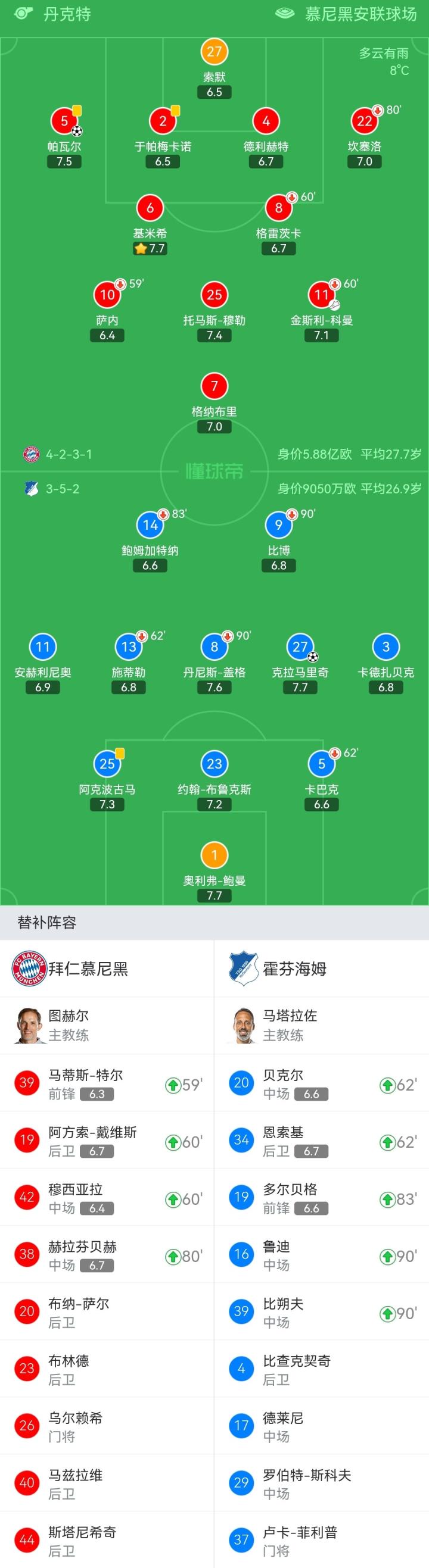Open goalkeeper 索默's player profile
This screenshot has width=429, height=1568.
[x=214, y=52]
